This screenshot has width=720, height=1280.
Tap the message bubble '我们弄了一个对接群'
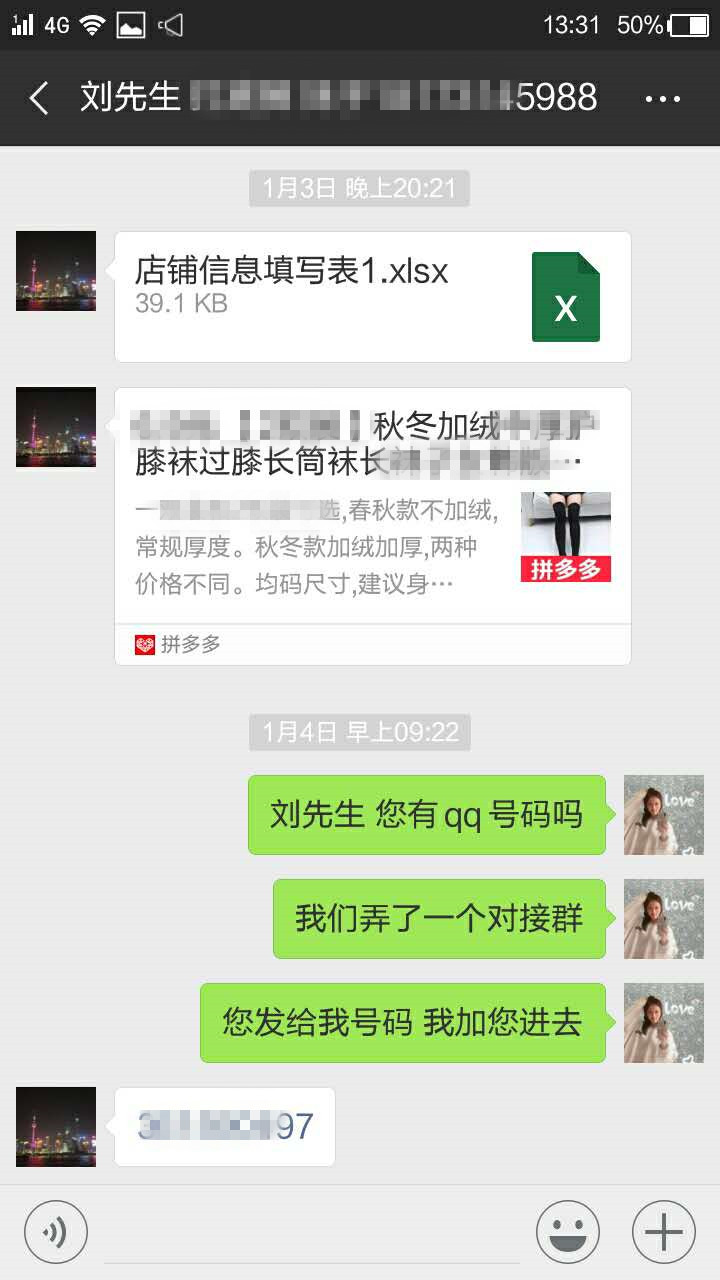coord(439,919)
